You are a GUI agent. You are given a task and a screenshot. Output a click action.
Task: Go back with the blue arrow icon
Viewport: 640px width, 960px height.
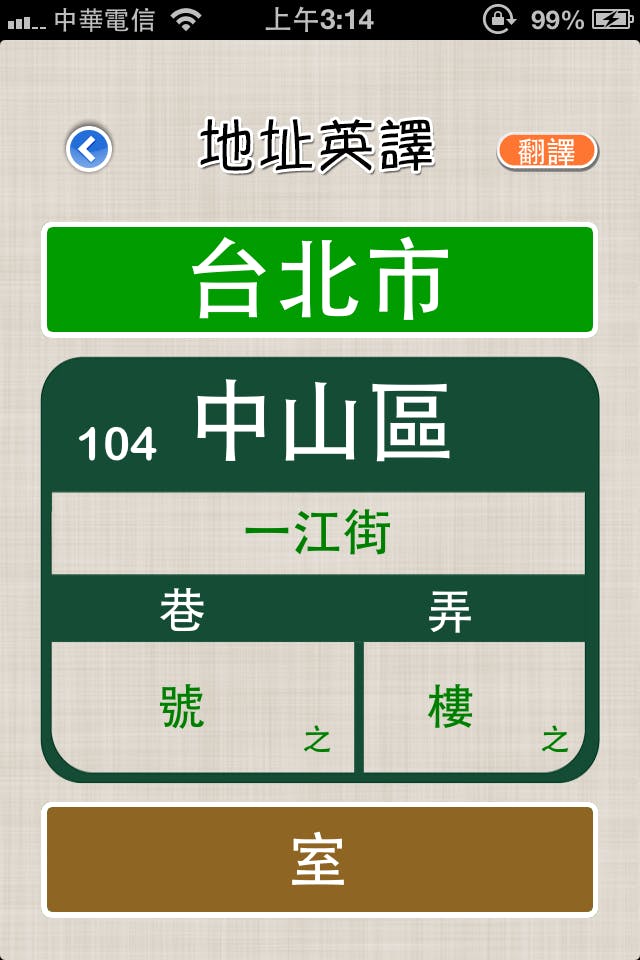click(x=89, y=150)
